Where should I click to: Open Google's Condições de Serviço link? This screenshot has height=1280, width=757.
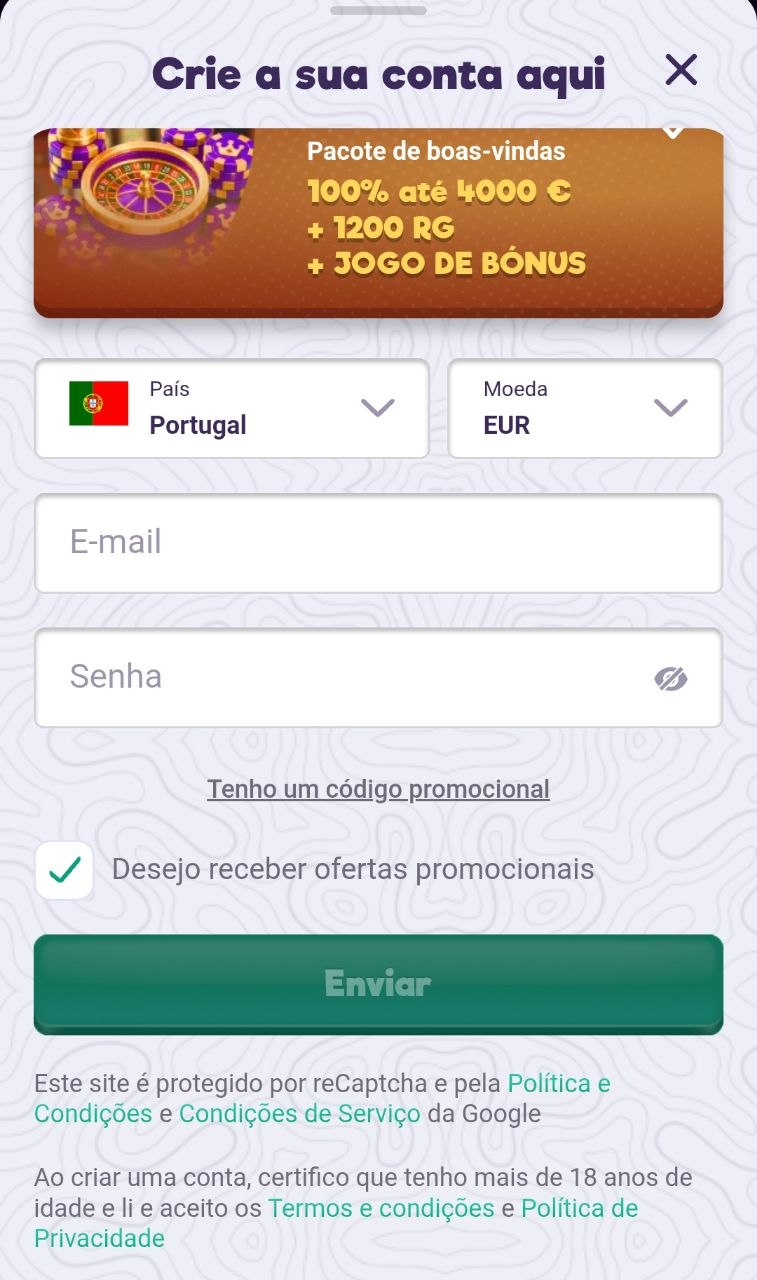(x=299, y=1113)
